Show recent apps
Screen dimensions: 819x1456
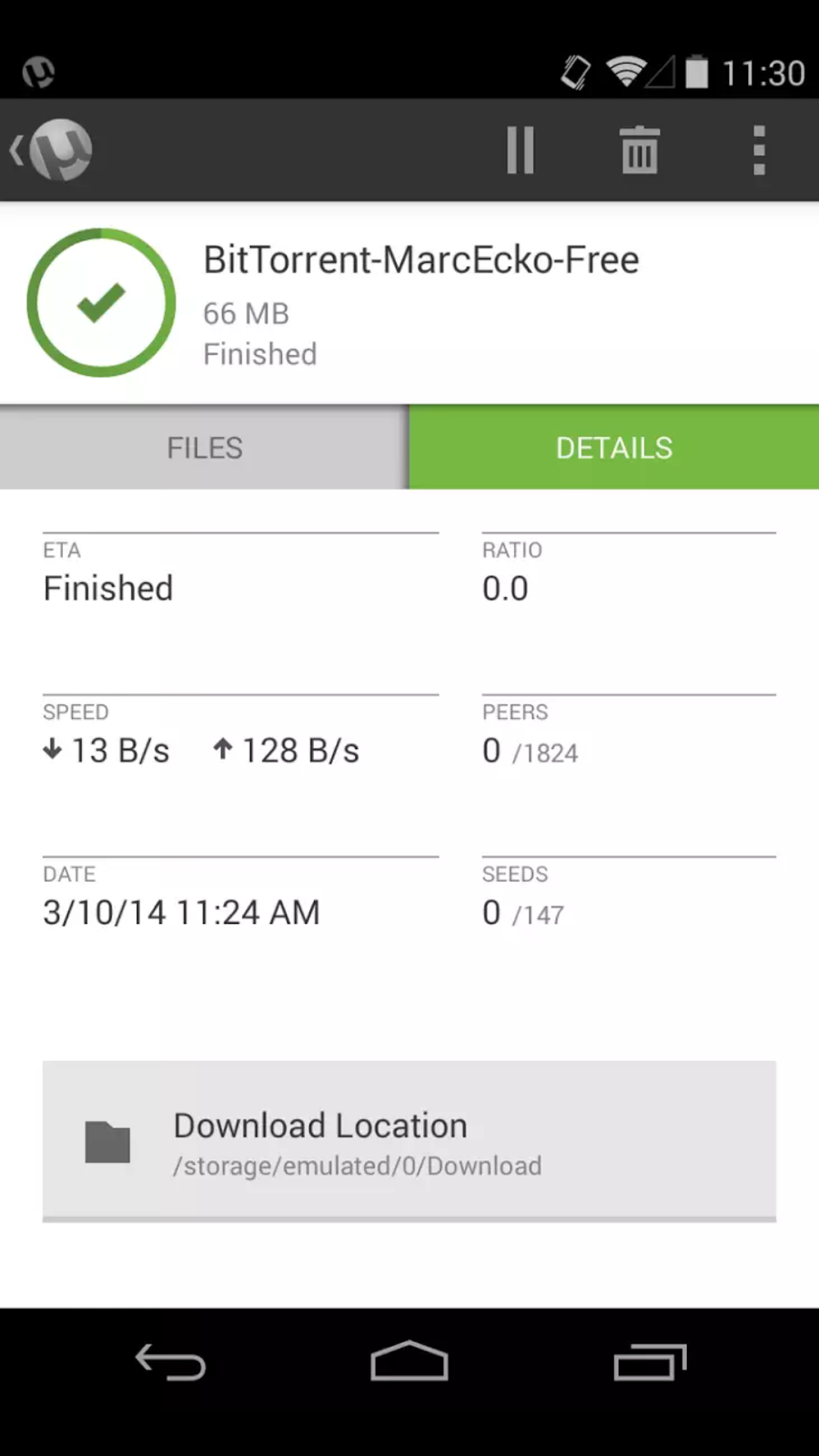click(650, 1362)
